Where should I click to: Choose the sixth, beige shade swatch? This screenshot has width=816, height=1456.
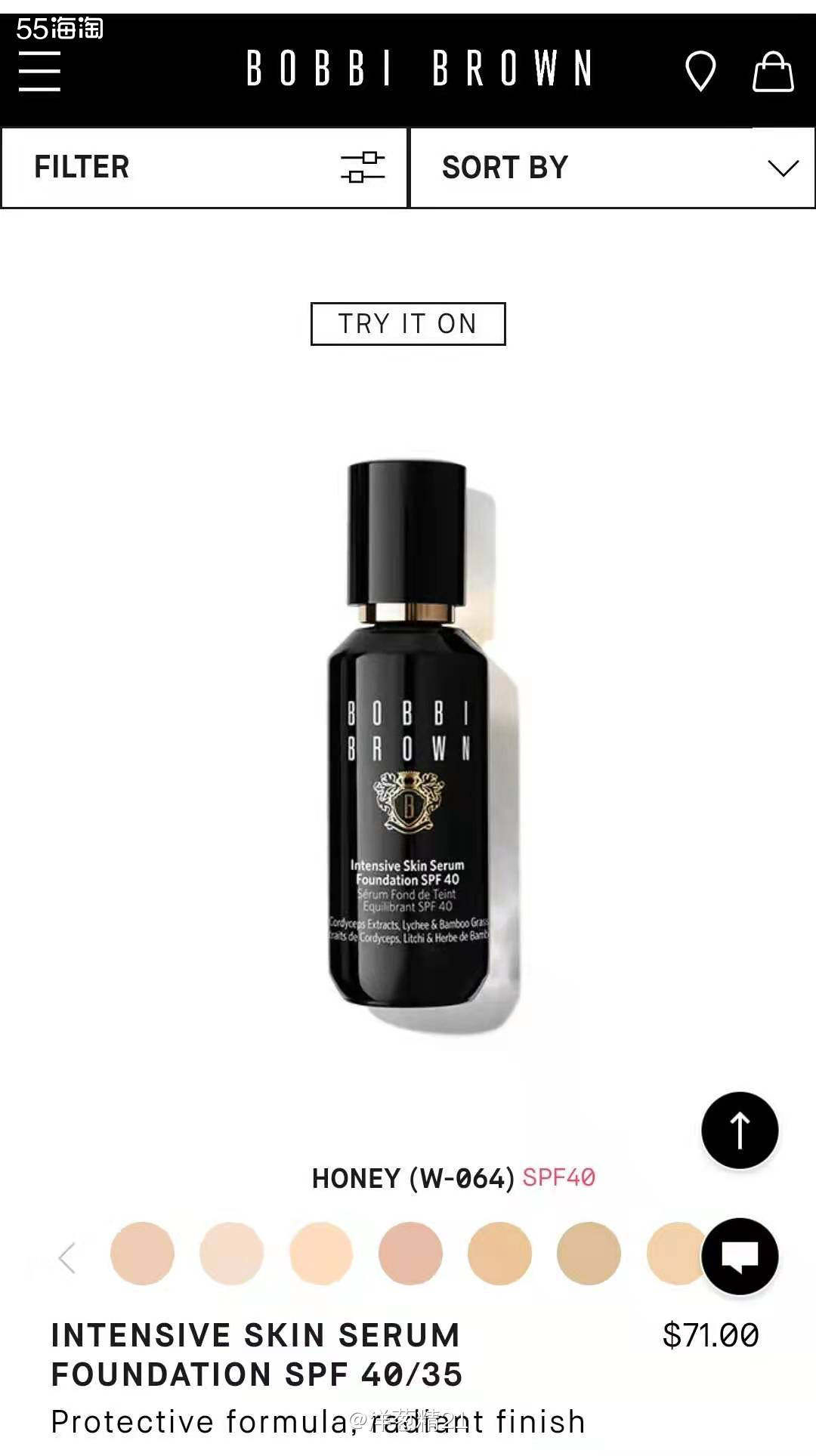(x=589, y=1254)
